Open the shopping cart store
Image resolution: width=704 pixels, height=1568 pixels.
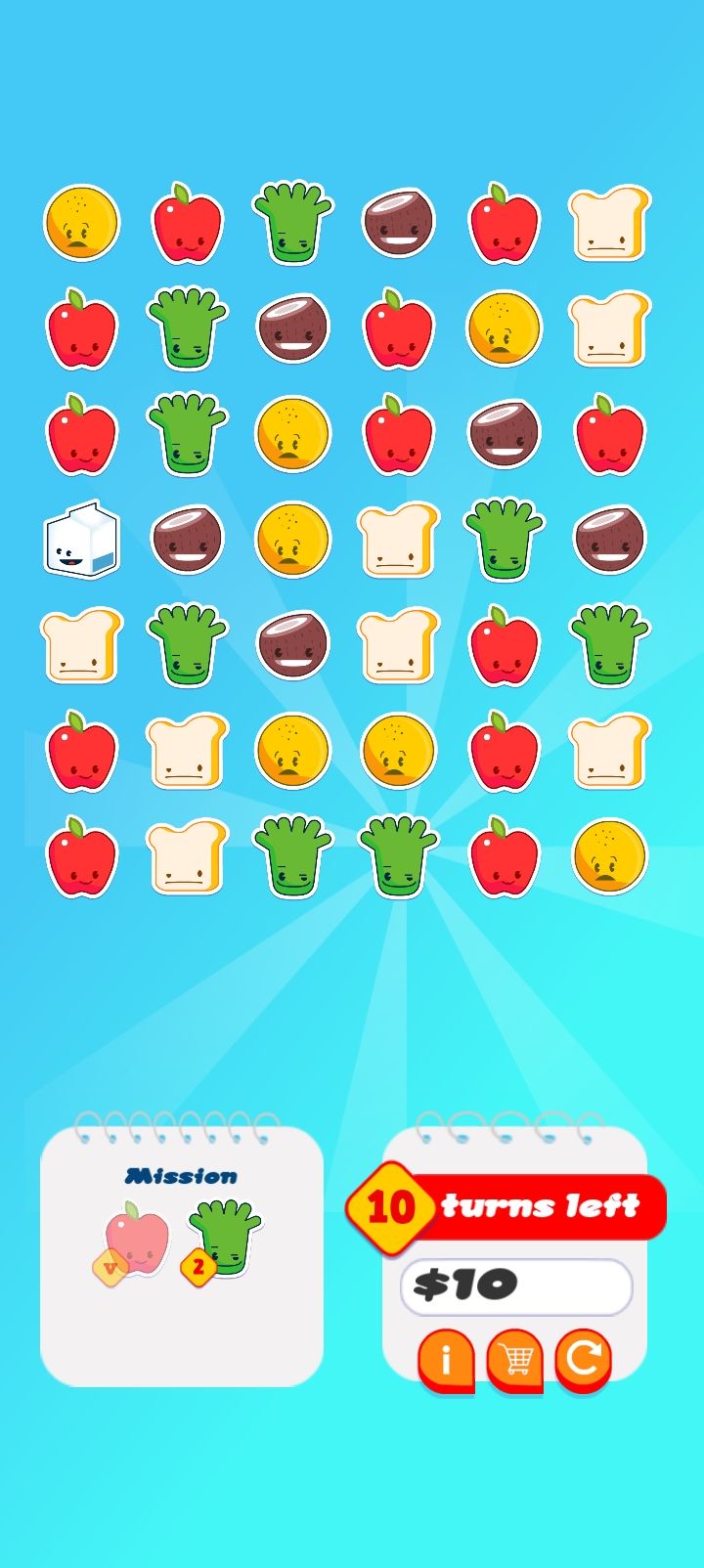coord(514,1359)
